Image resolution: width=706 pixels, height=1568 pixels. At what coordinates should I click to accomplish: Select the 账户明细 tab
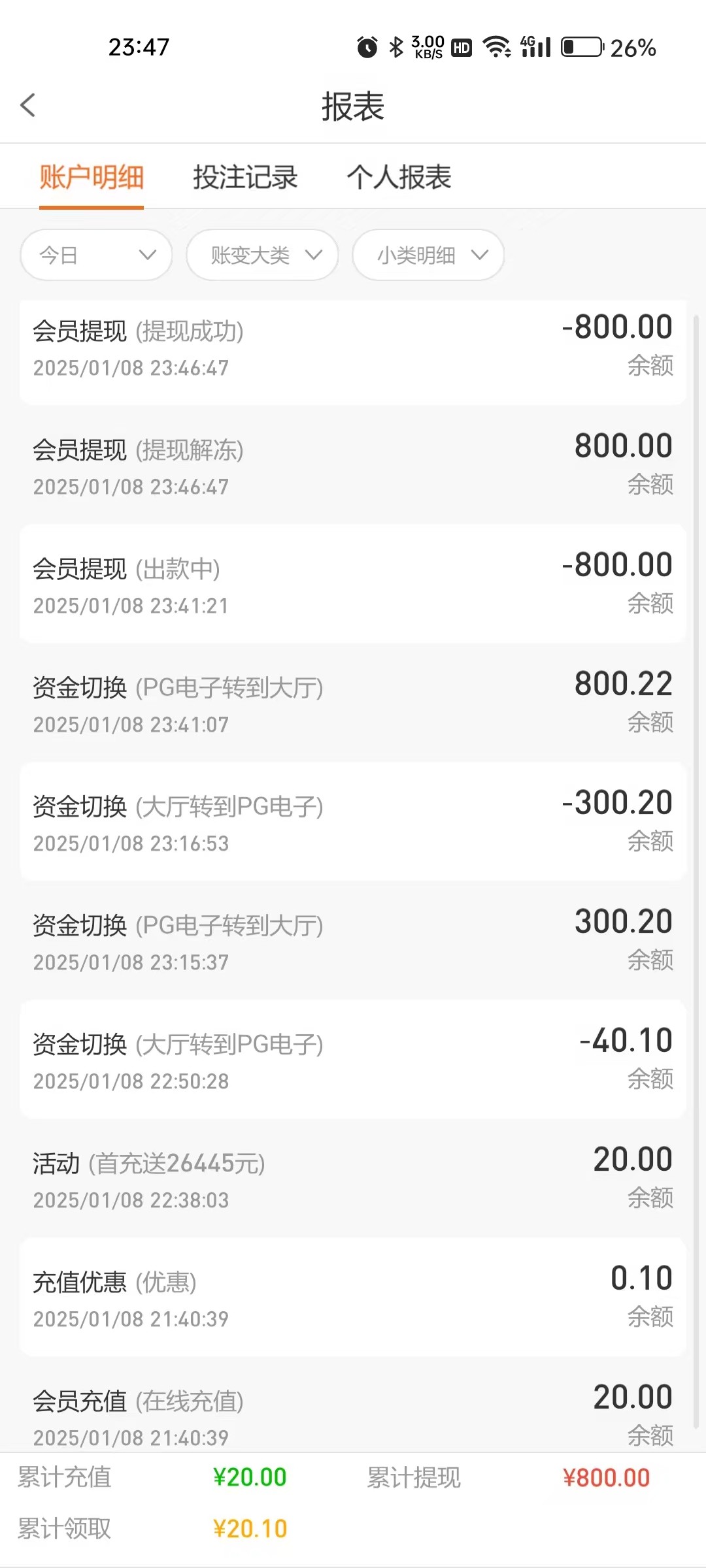pyautogui.click(x=92, y=178)
